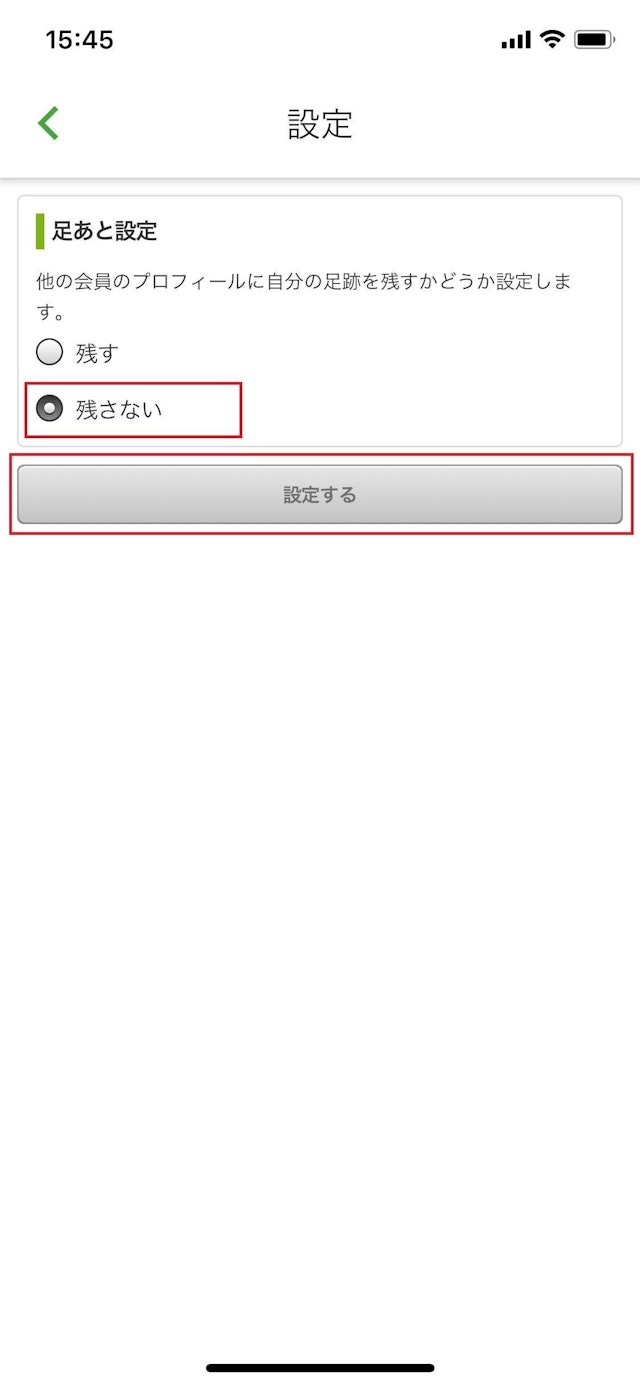Tap the 設定する button
640x1386 pixels.
pyautogui.click(x=320, y=494)
